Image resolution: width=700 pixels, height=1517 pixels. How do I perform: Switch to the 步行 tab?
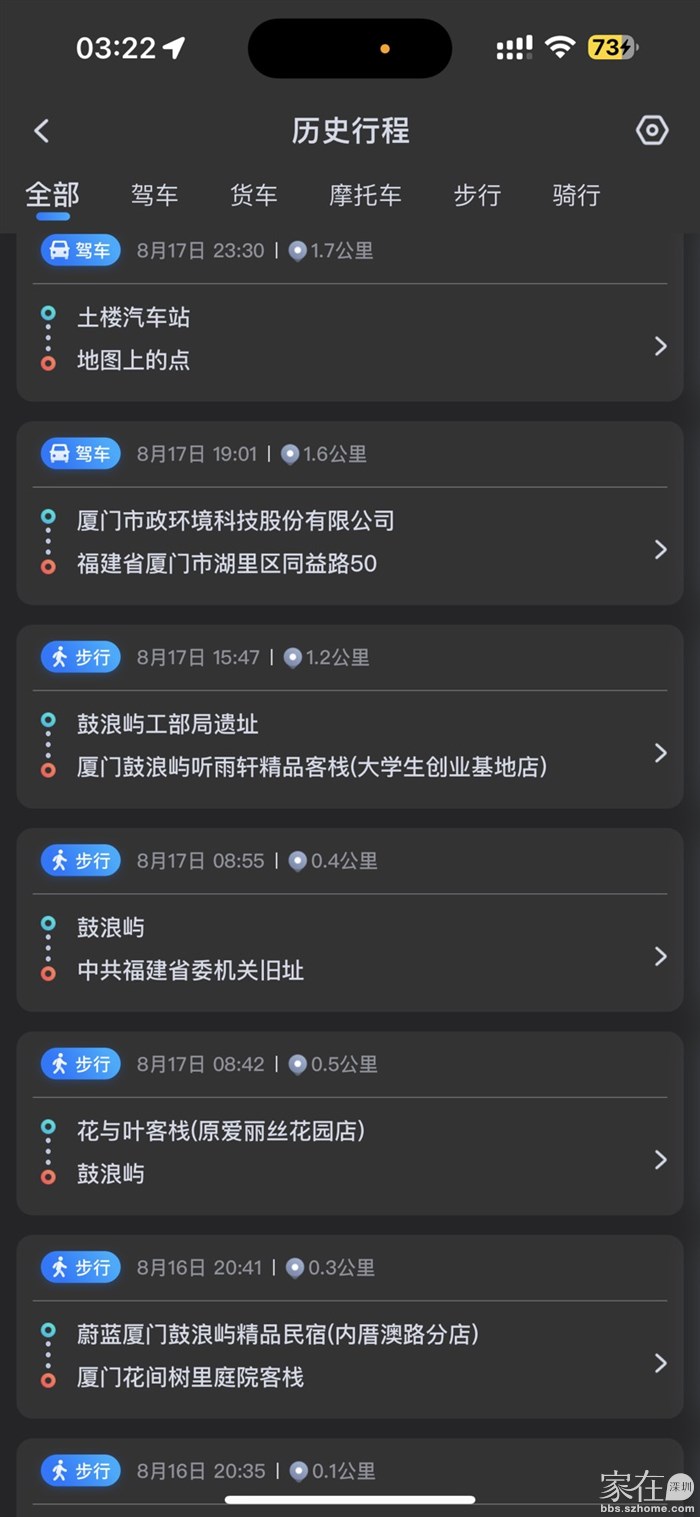click(x=477, y=194)
